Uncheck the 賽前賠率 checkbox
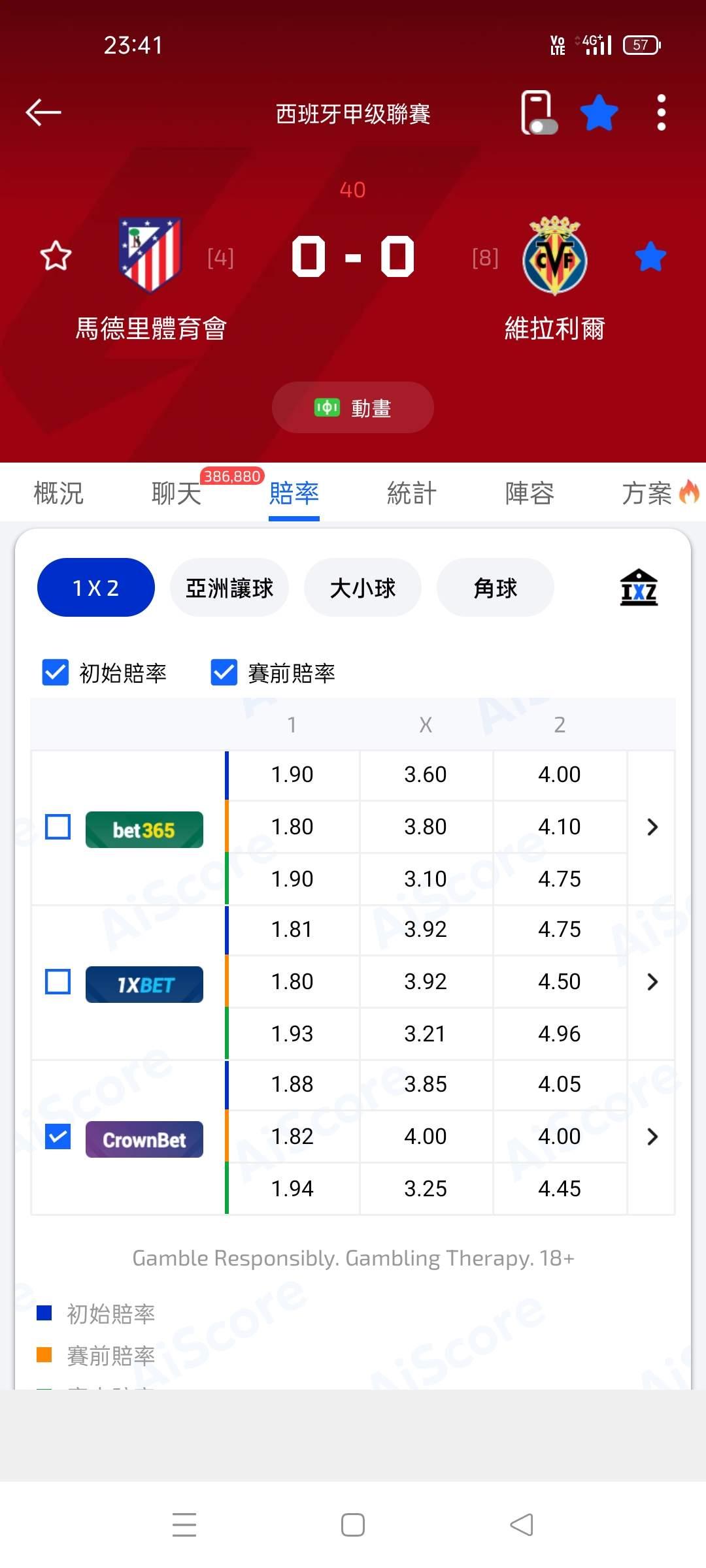This screenshot has width=706, height=1568. pos(224,672)
